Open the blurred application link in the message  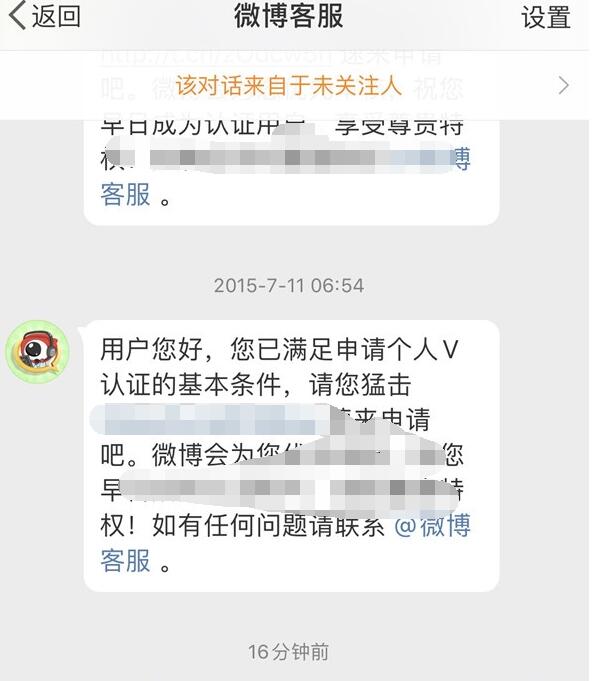coord(210,418)
